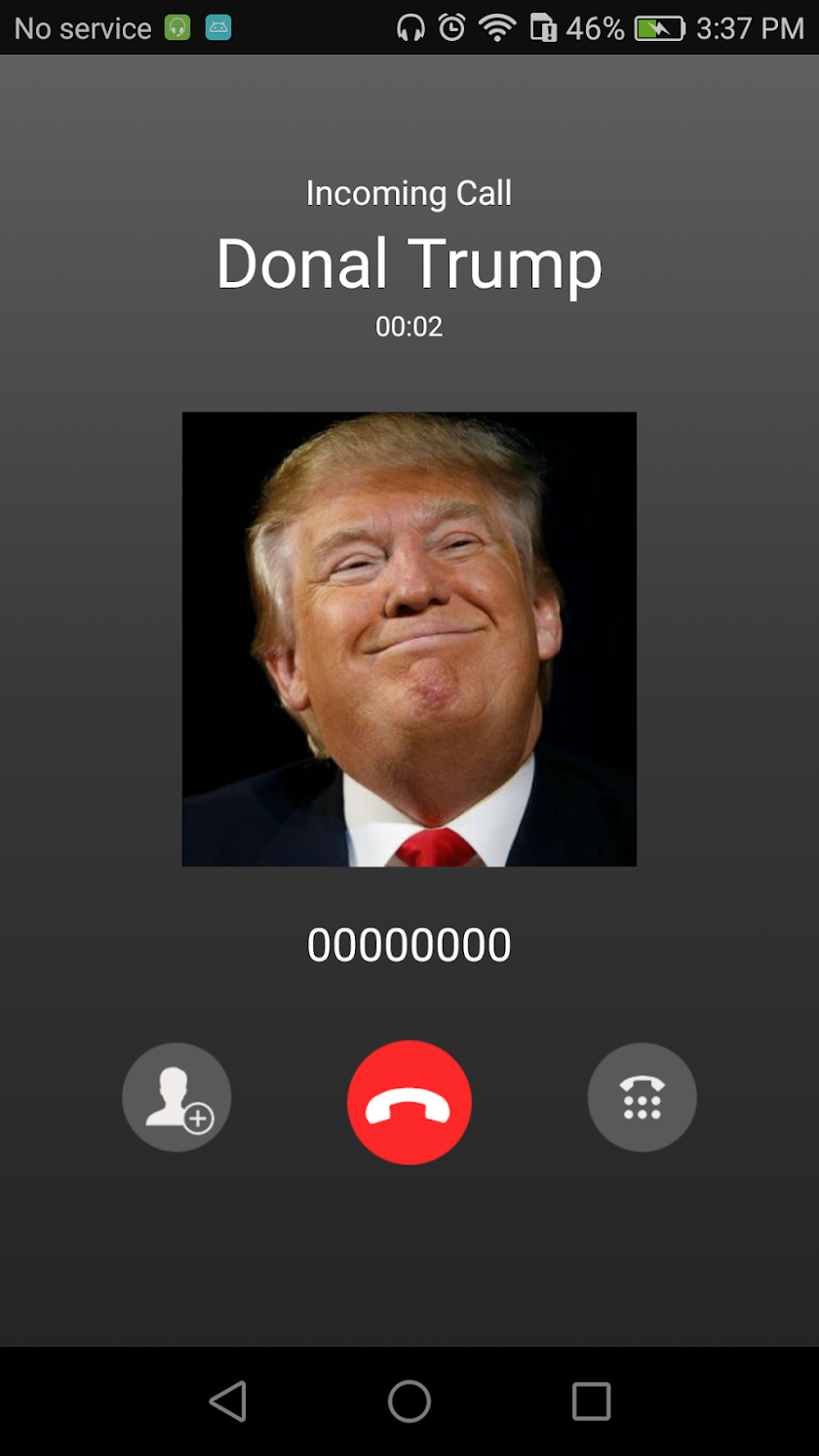Tap the add contact icon
The height and width of the screenshot is (1456, 819).
[x=176, y=1098]
